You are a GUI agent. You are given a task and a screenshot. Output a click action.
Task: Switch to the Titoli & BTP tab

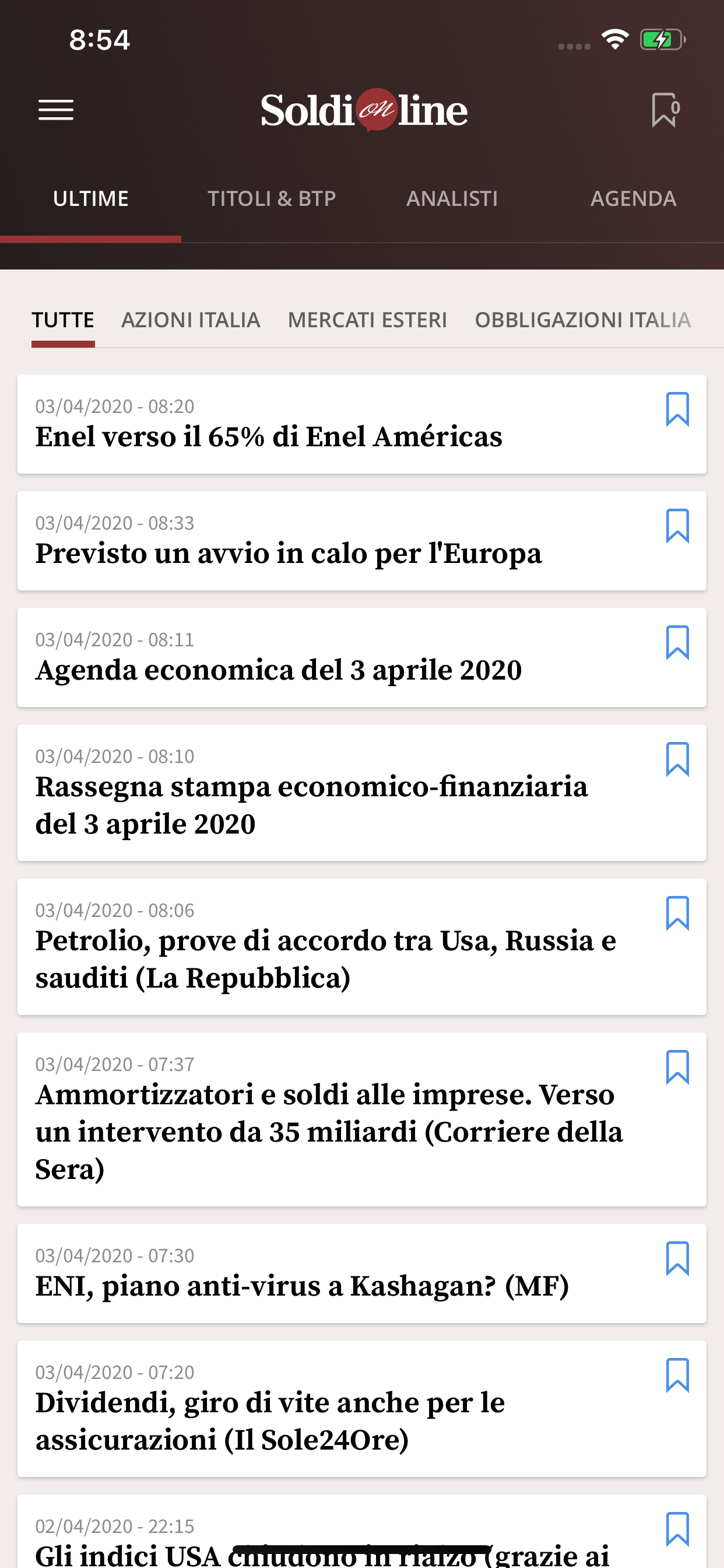coord(271,198)
